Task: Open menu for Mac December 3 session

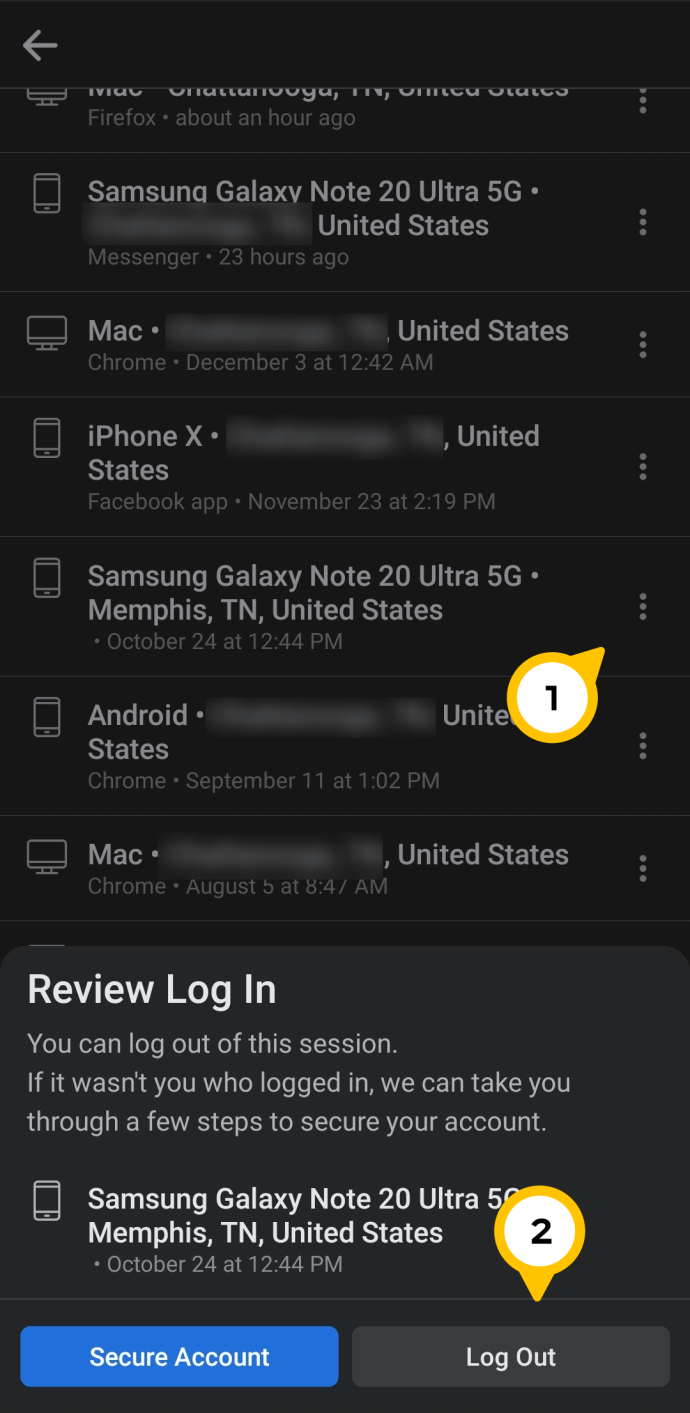Action: click(643, 345)
